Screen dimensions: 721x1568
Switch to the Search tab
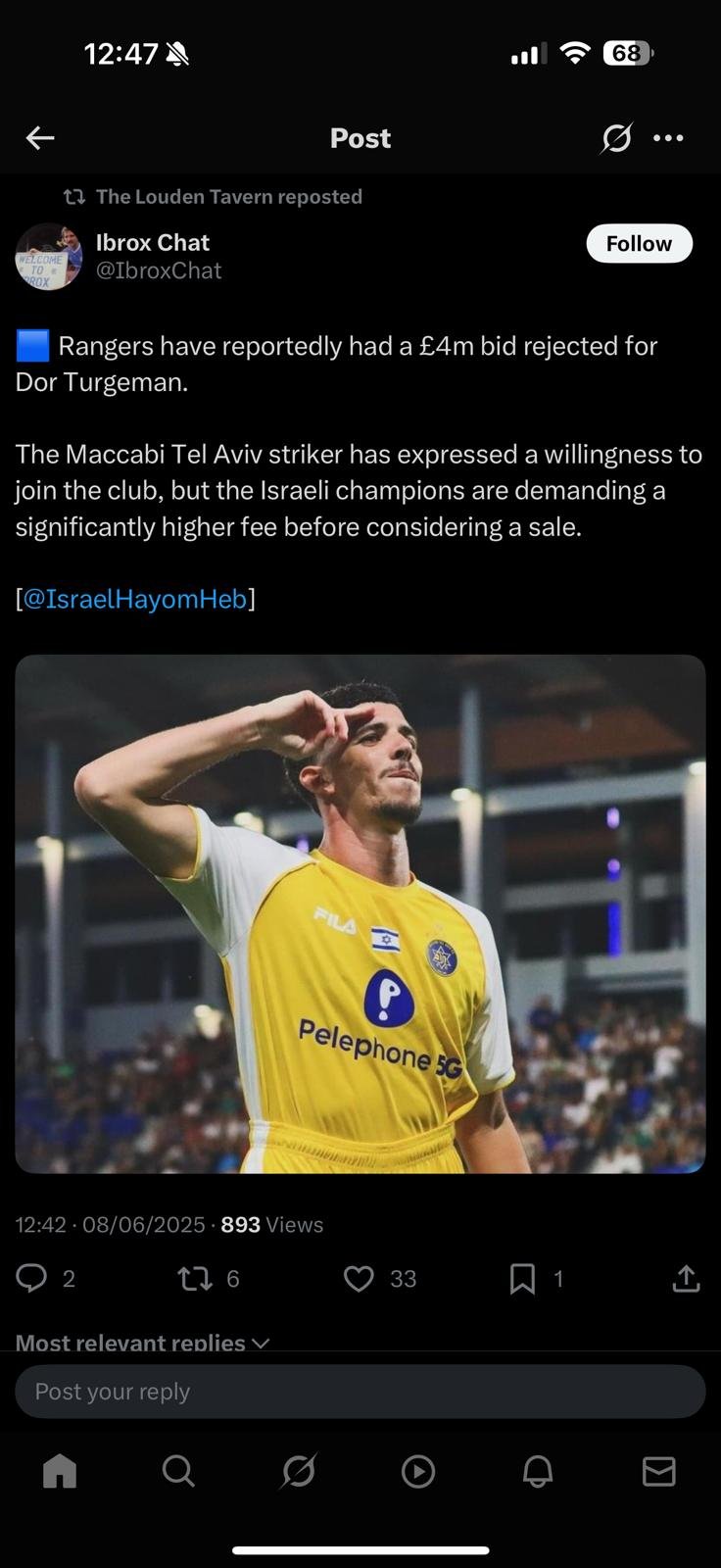pos(178,1471)
